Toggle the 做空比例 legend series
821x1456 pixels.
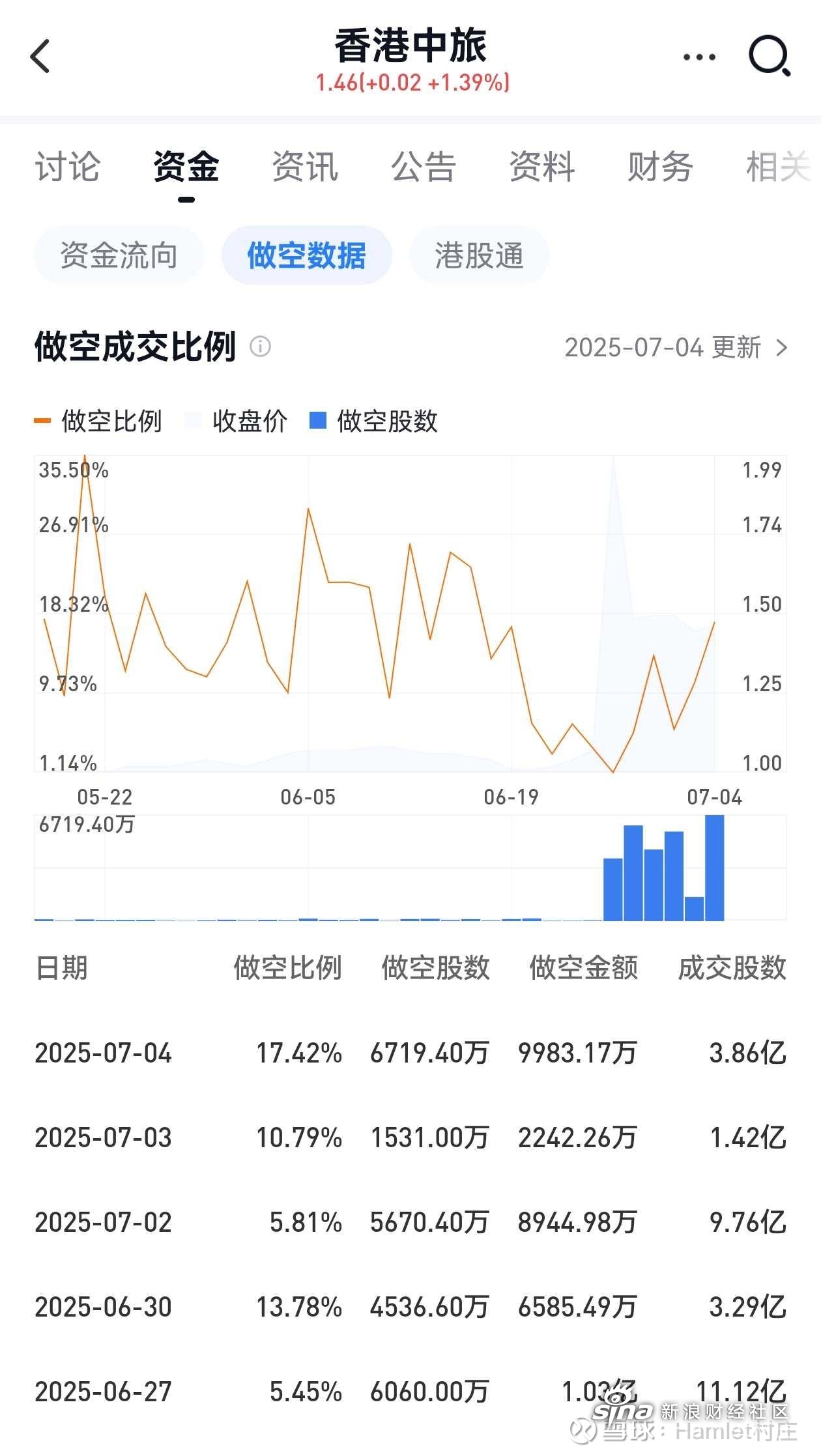click(x=98, y=421)
